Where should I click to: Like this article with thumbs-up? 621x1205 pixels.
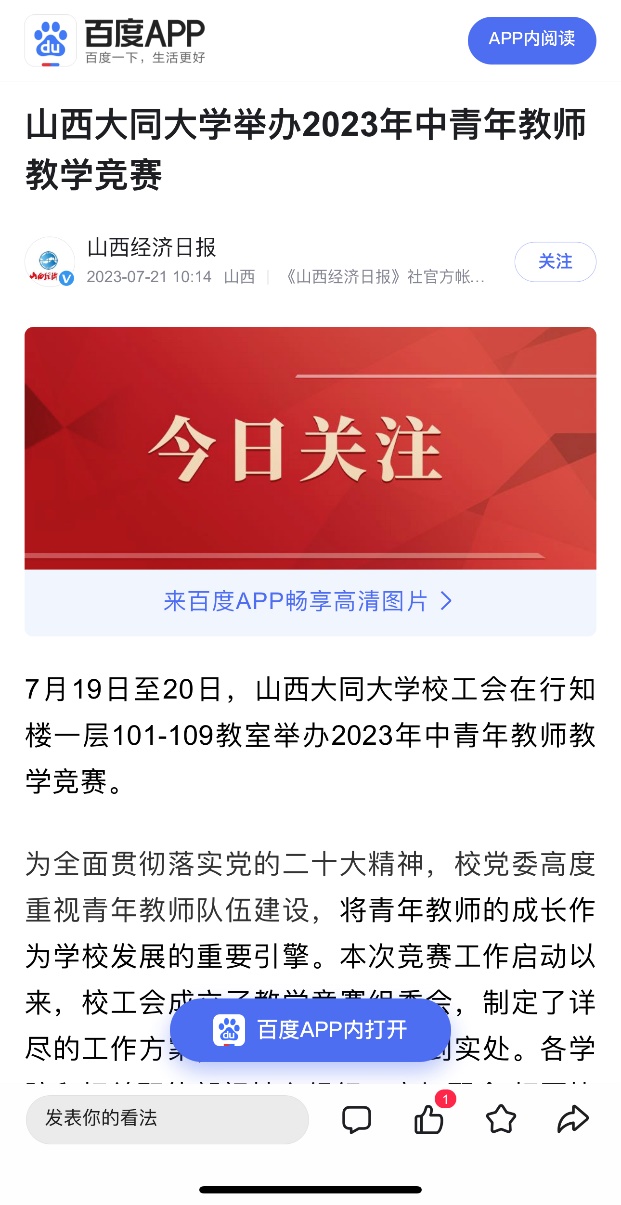coord(429,1119)
